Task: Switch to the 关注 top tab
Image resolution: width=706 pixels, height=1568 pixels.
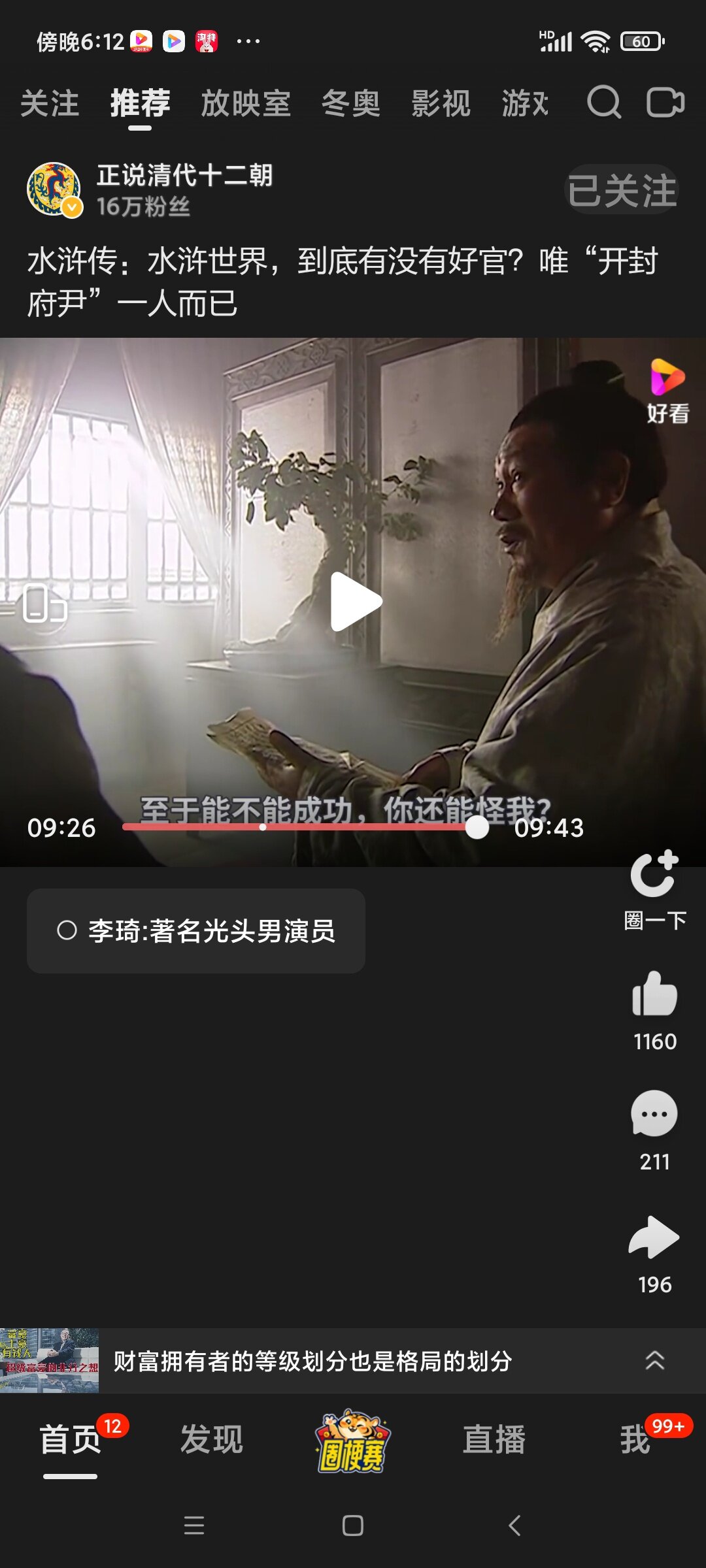Action: click(x=50, y=104)
